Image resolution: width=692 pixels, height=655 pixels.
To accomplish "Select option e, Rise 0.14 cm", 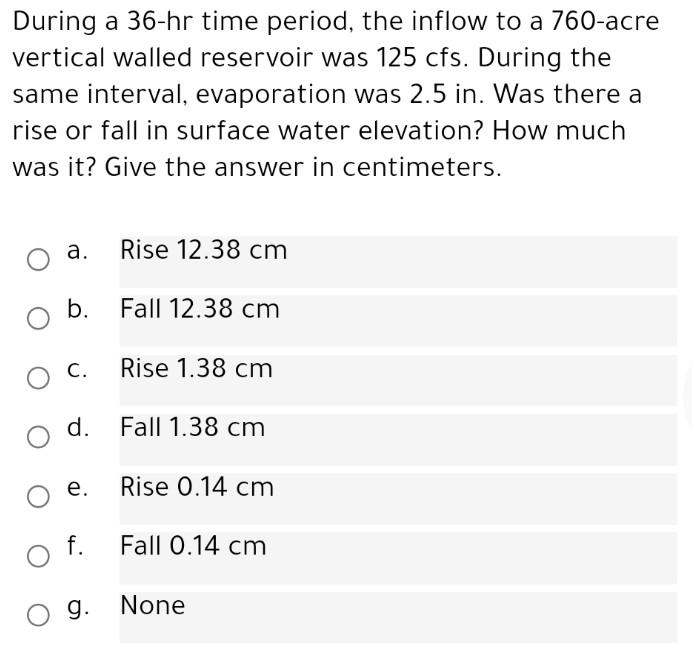I will click(x=38, y=497).
